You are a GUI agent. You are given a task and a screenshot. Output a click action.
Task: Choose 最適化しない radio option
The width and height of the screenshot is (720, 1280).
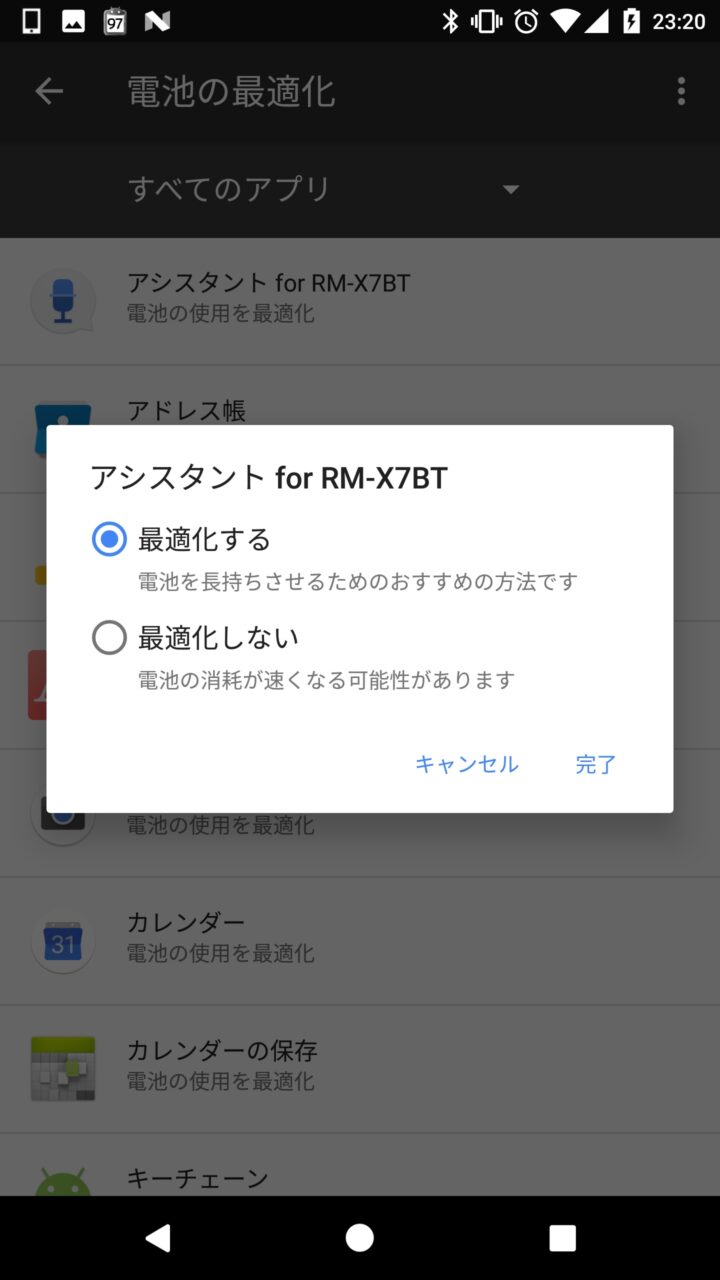click(x=109, y=637)
